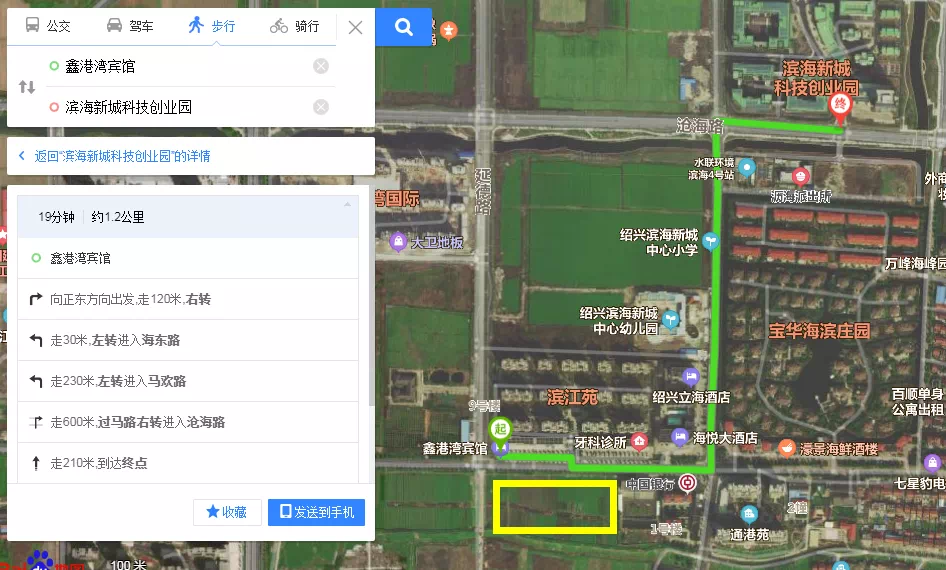Swap start and destination points
Screen dimensions: 946x570
[x=27, y=87]
